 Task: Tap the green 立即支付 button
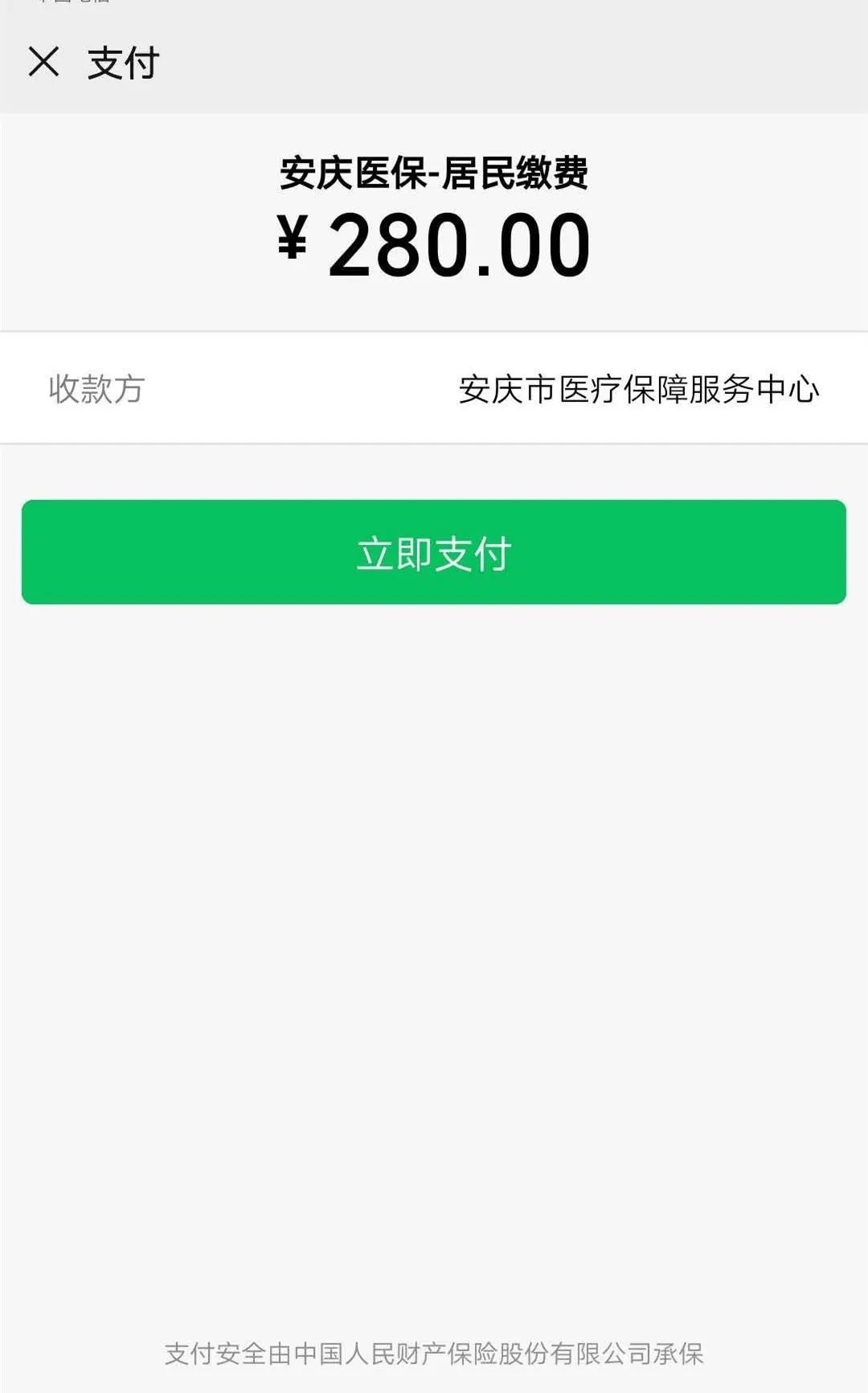point(434,552)
